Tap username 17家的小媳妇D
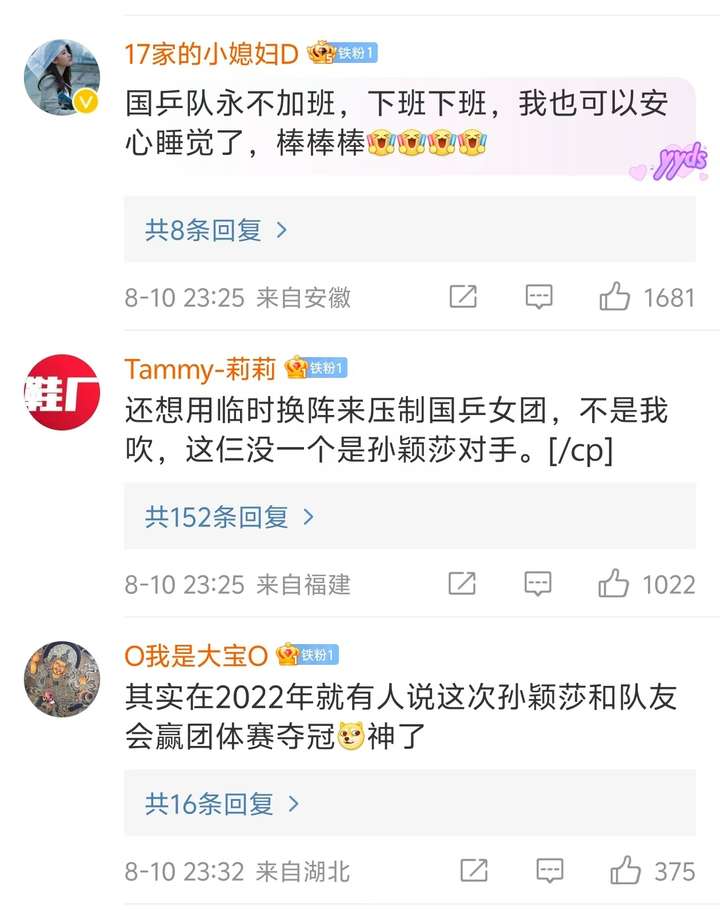Screen dimensions: 720x918 [x=211, y=54]
